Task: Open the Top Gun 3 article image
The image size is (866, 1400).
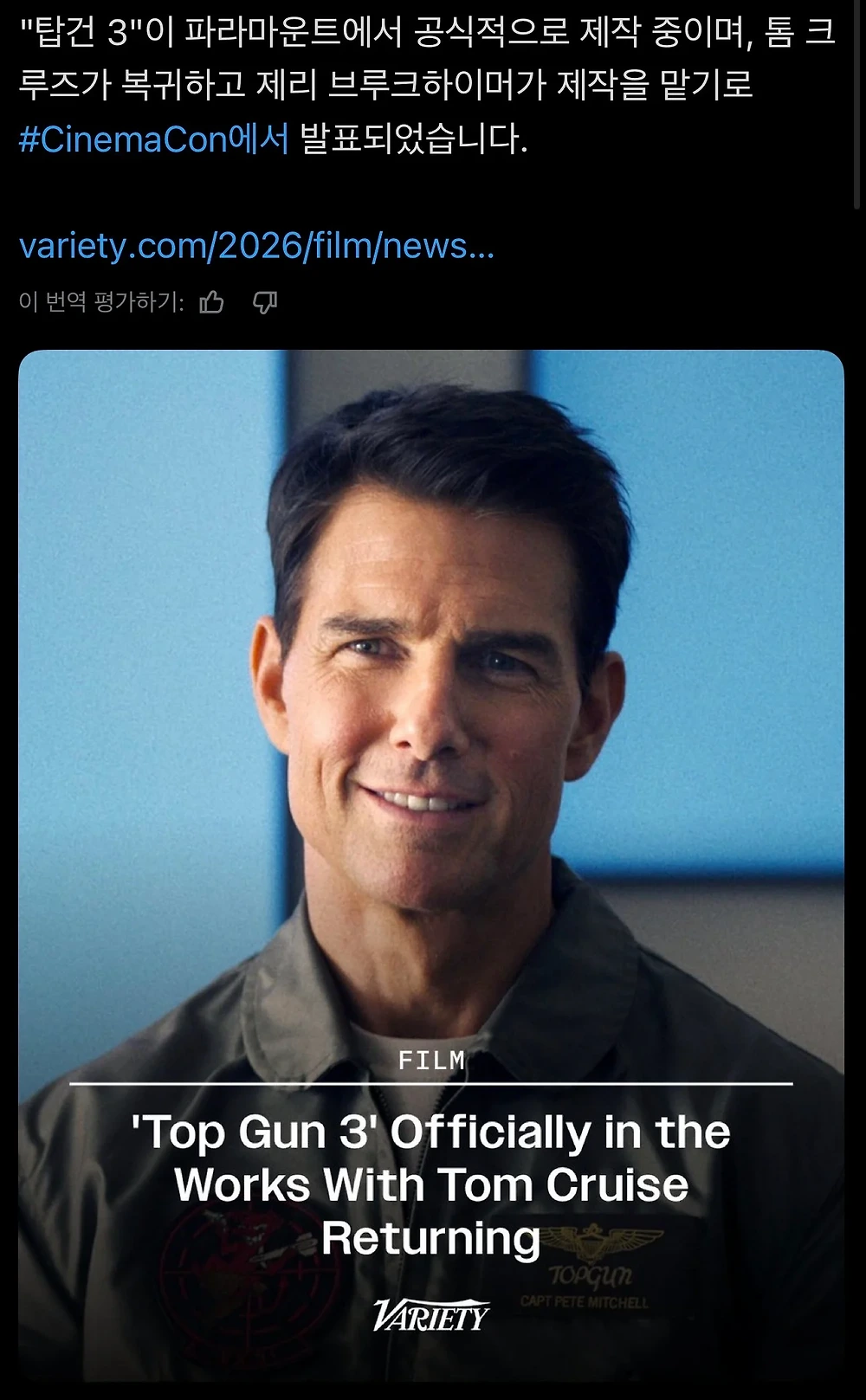Action: [431, 779]
